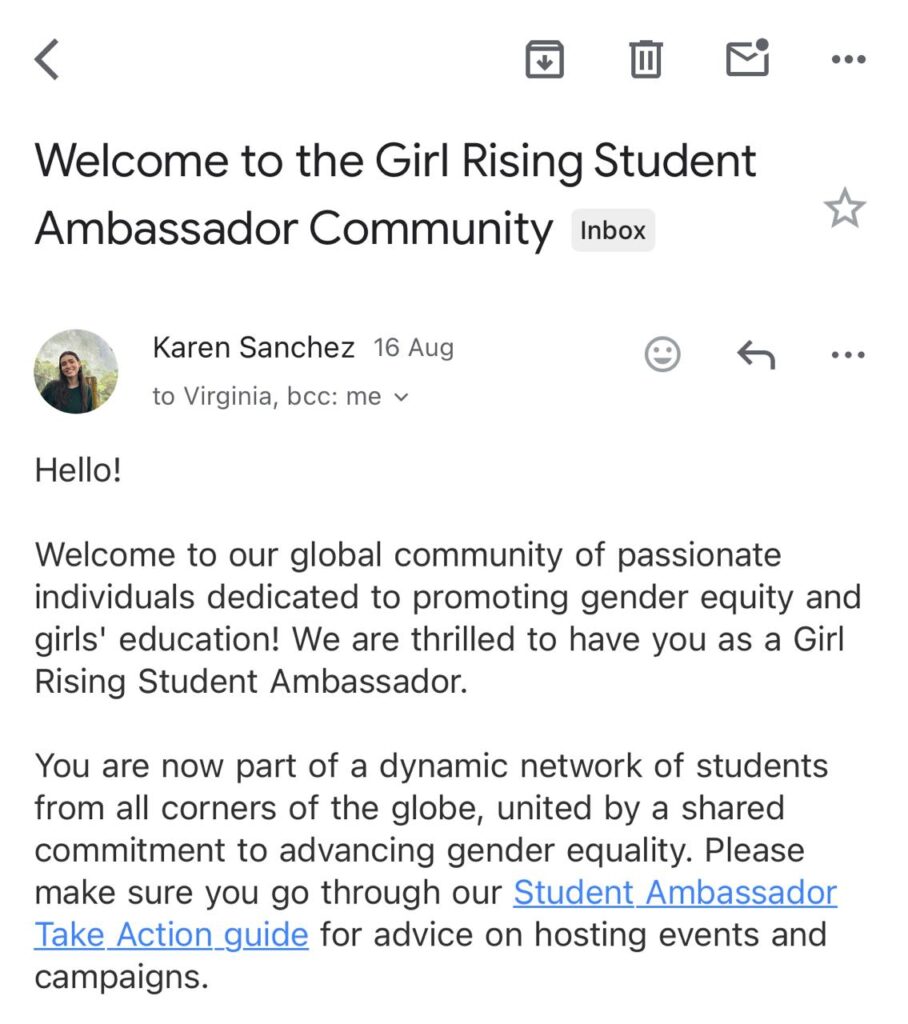Star this email conversation
The image size is (908, 1024).
tap(843, 209)
